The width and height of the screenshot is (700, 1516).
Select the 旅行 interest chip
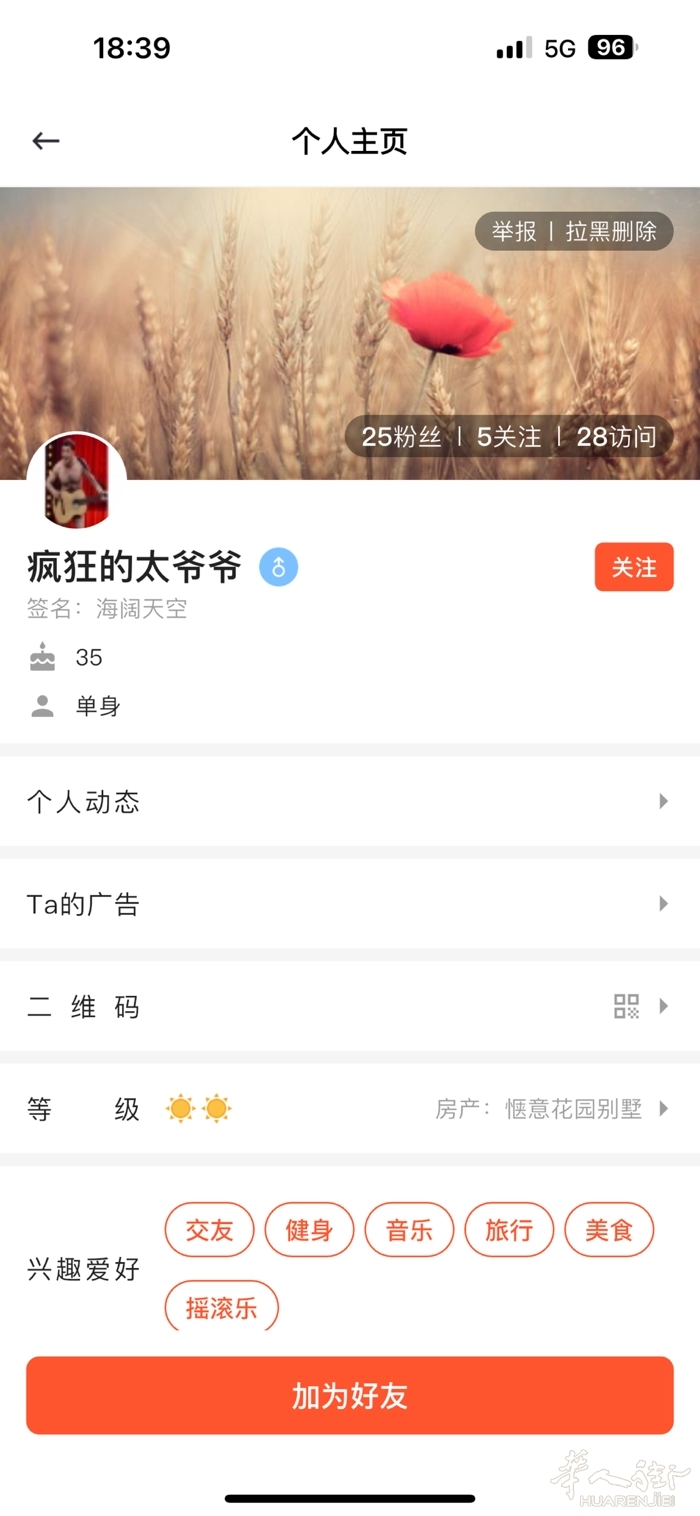(509, 1230)
